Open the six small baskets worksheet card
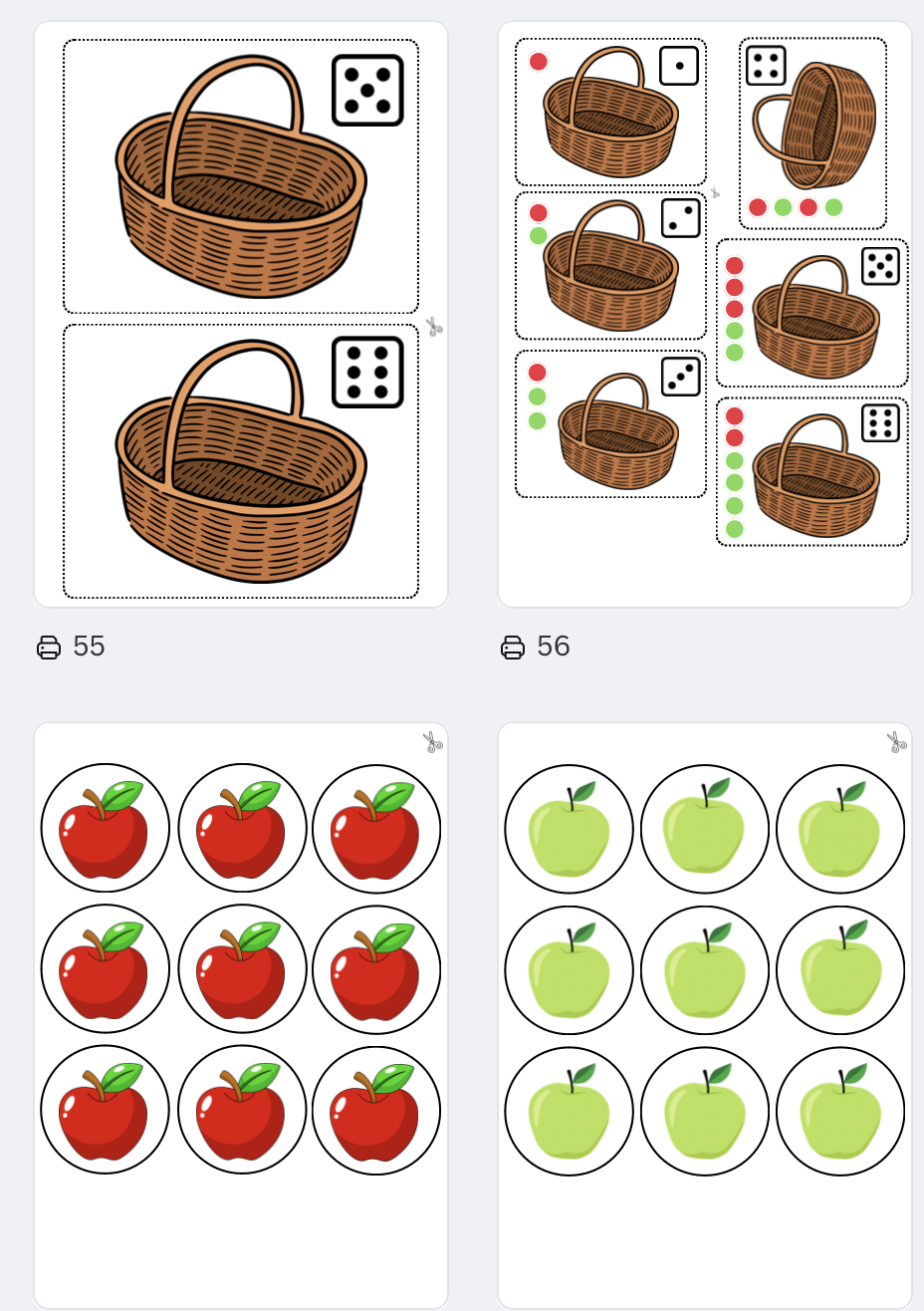The image size is (924, 1311). (x=704, y=315)
